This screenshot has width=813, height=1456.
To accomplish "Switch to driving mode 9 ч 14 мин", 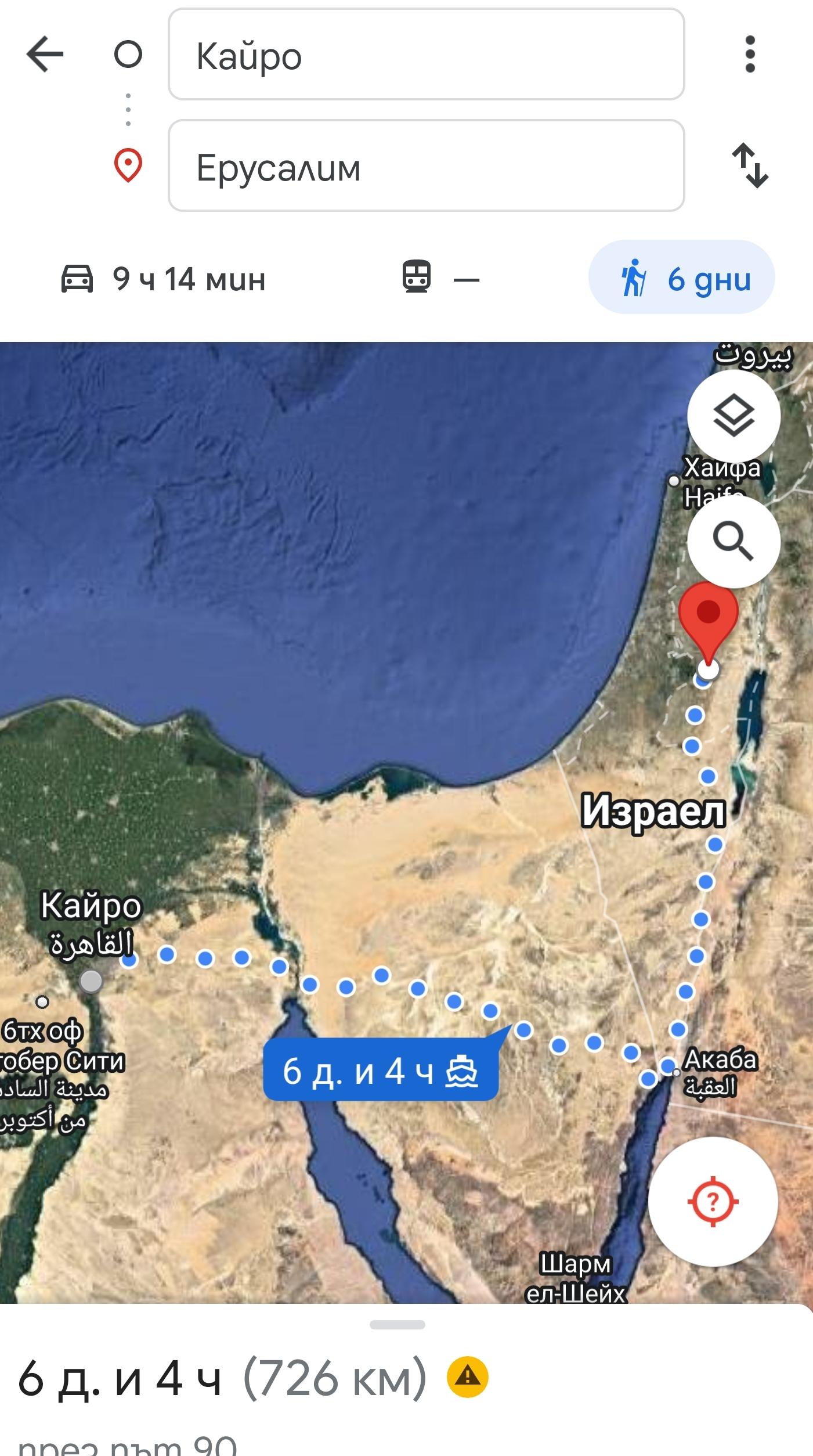I will (x=164, y=279).
